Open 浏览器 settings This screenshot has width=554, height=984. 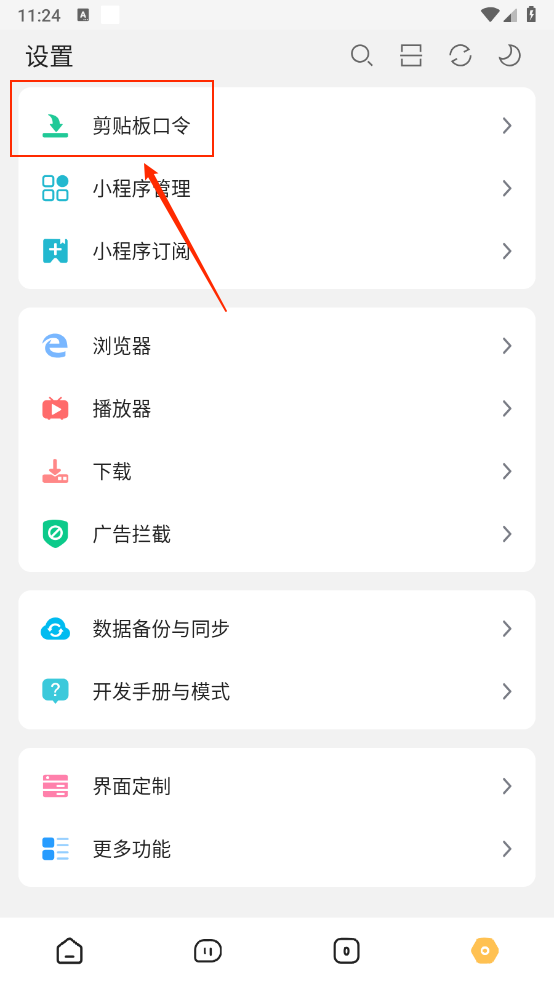coord(277,346)
